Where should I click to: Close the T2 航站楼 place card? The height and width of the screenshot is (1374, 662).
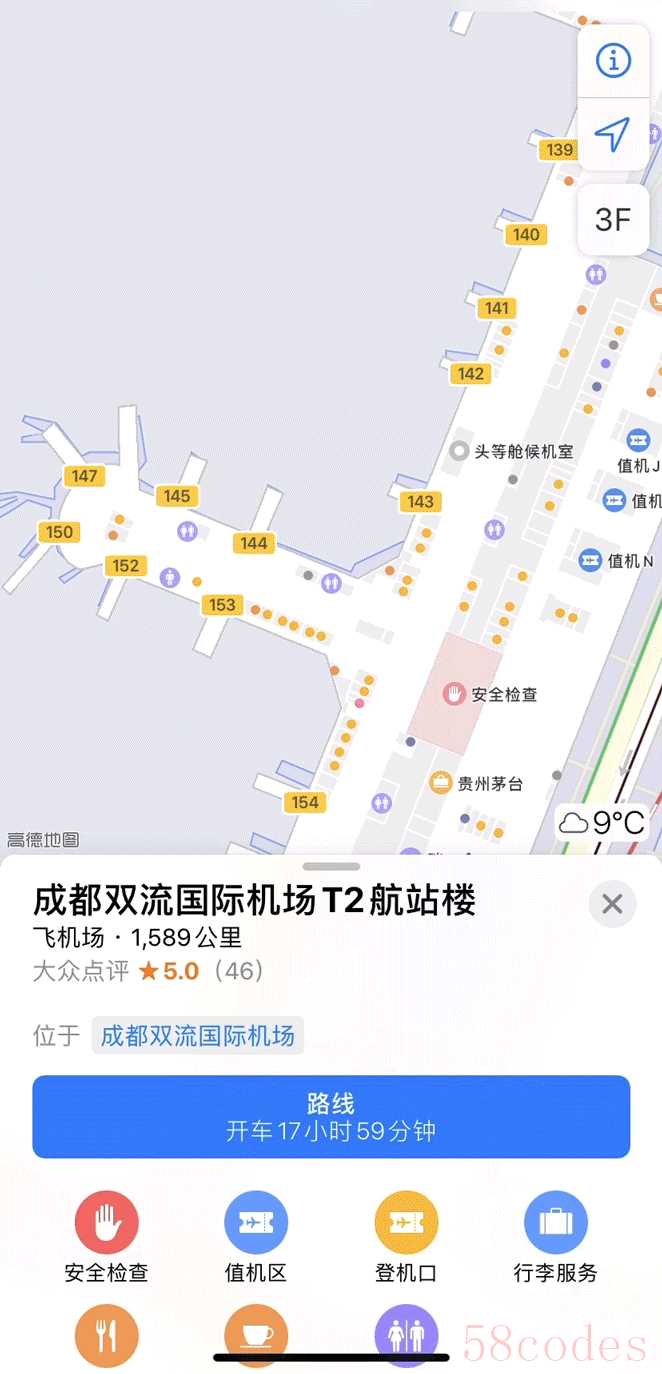coord(612,904)
